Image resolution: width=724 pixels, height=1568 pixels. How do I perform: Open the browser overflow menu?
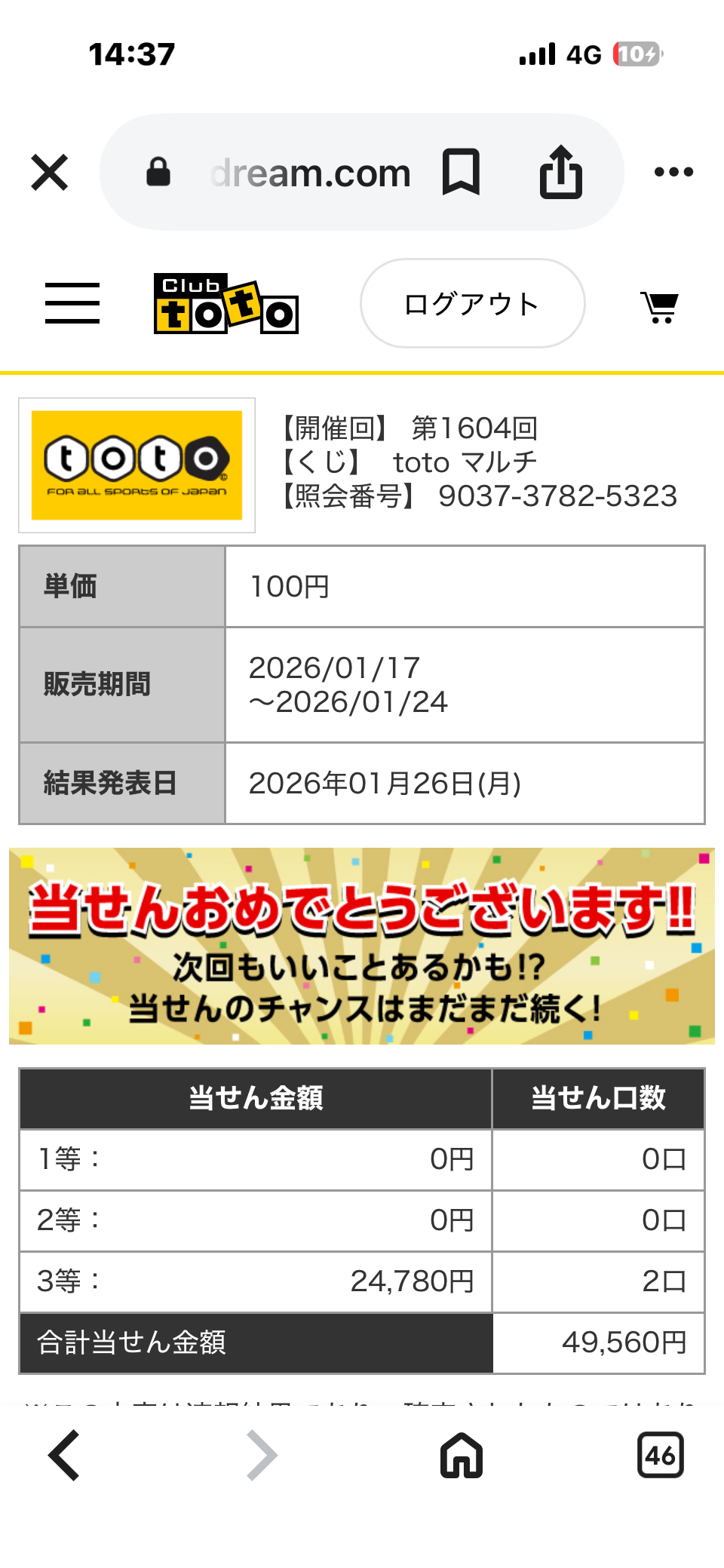pos(673,172)
